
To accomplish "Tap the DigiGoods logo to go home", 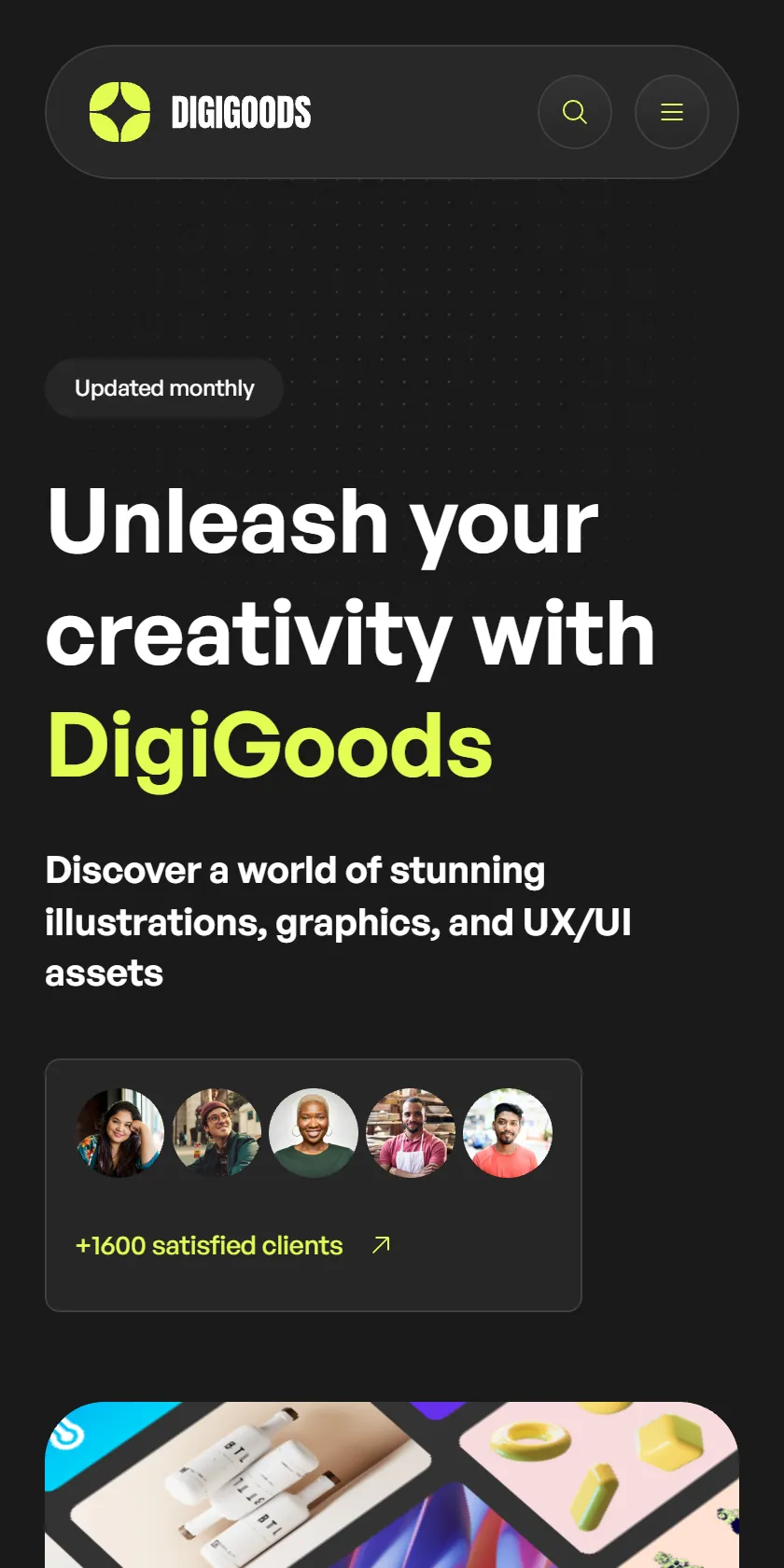I will [x=200, y=112].
